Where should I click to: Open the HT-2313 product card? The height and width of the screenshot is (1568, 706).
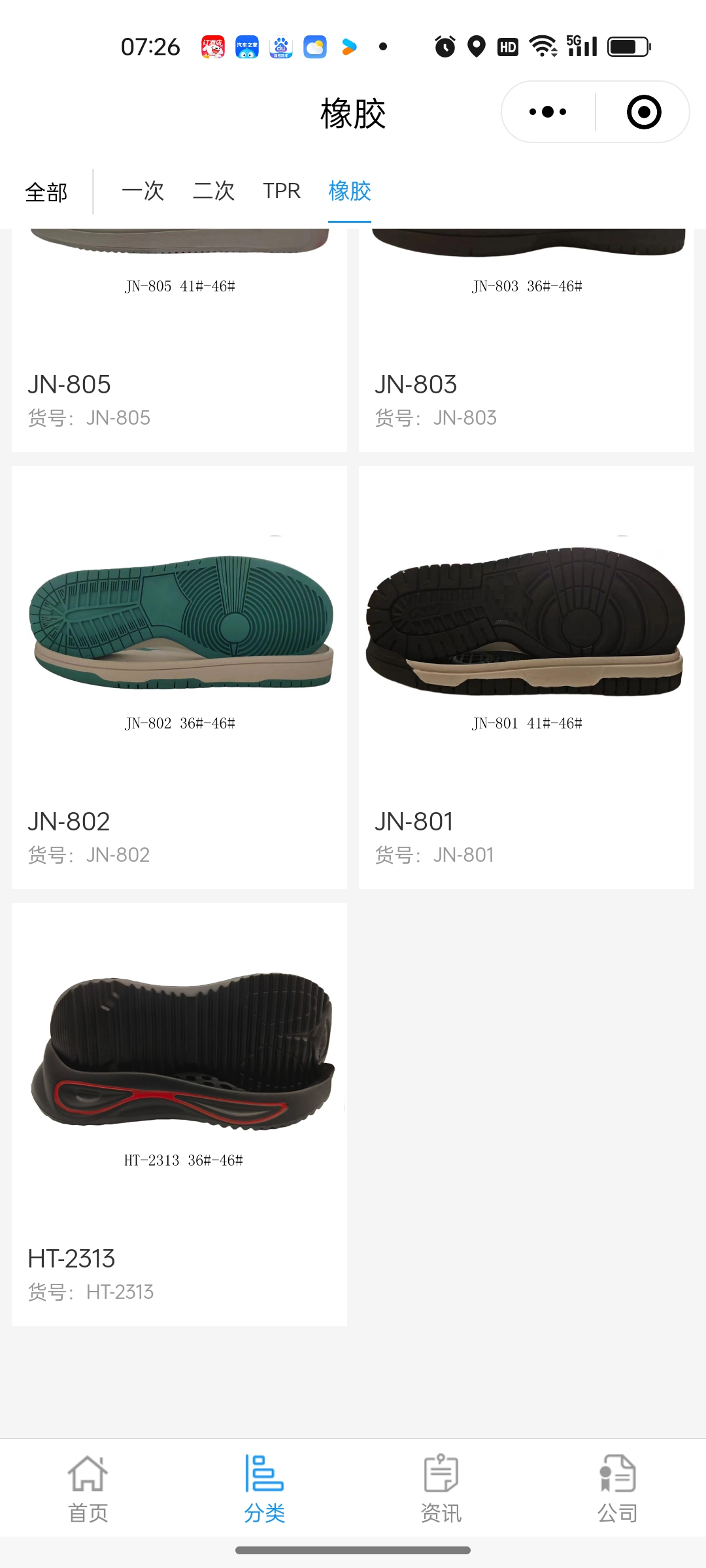(179, 1114)
